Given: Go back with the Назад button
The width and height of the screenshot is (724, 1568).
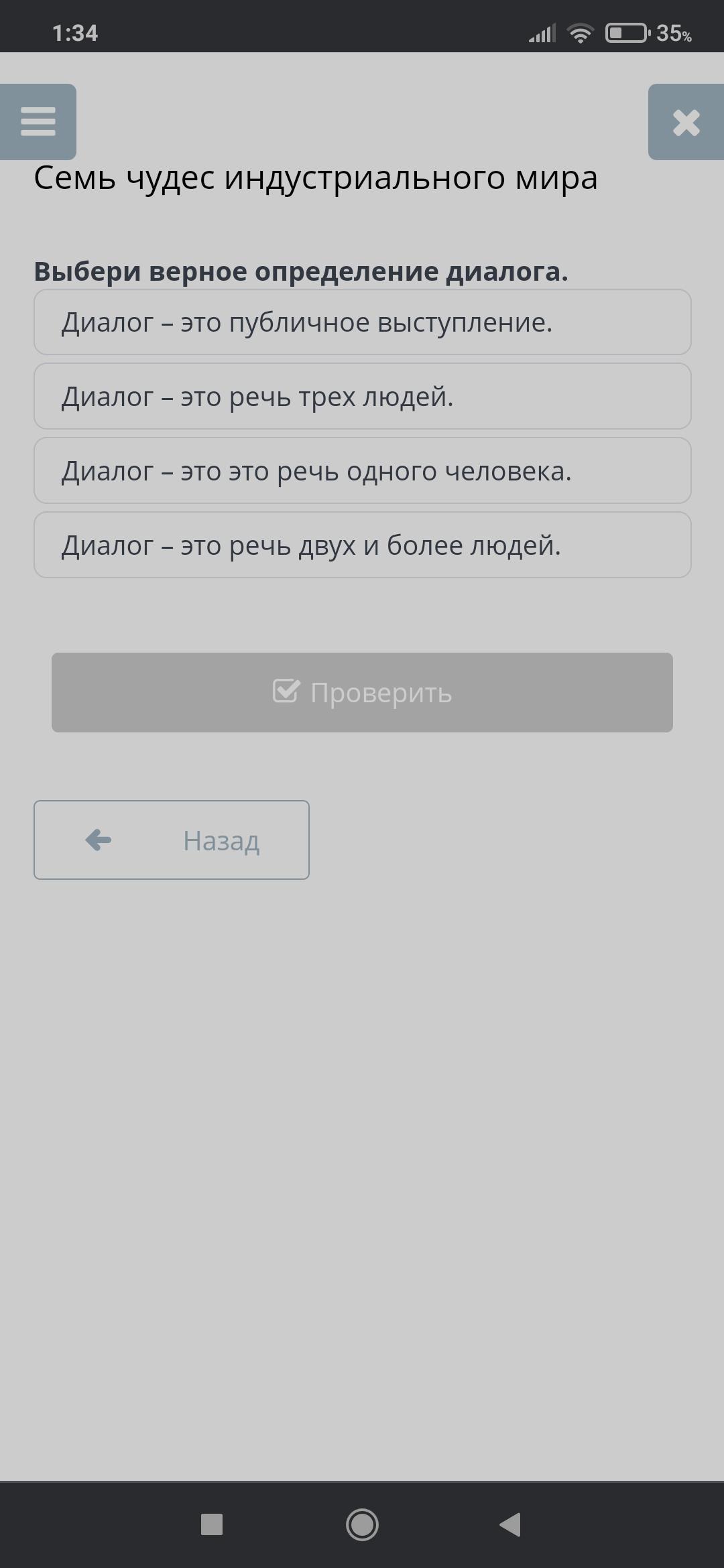Looking at the screenshot, I should pos(172,840).
